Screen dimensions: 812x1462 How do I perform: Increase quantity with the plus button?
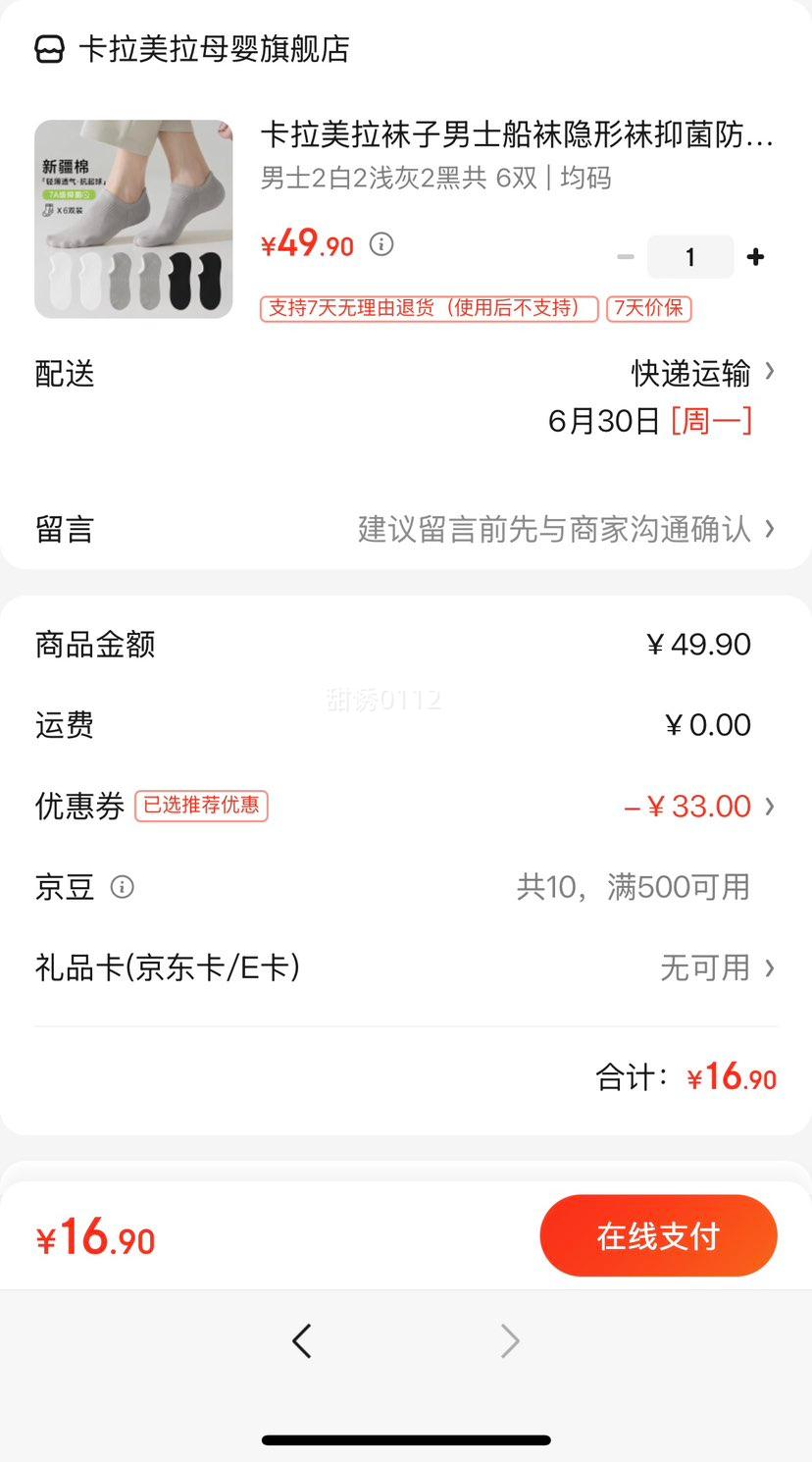point(755,257)
